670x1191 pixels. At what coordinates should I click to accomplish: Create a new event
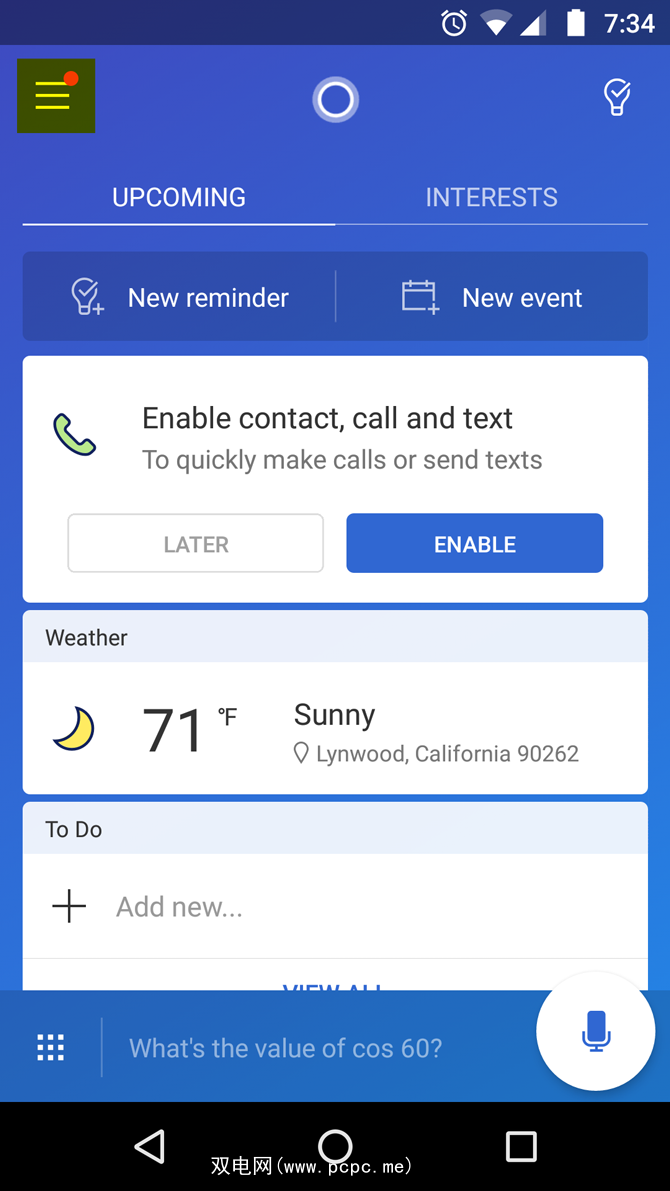[492, 297]
